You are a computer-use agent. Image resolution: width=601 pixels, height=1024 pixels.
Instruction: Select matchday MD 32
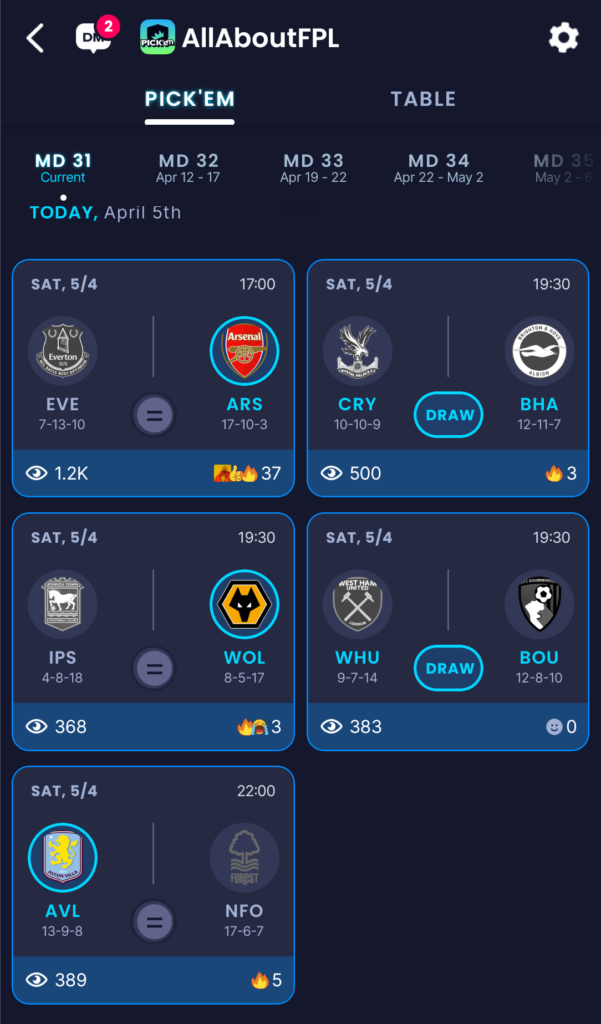click(188, 167)
